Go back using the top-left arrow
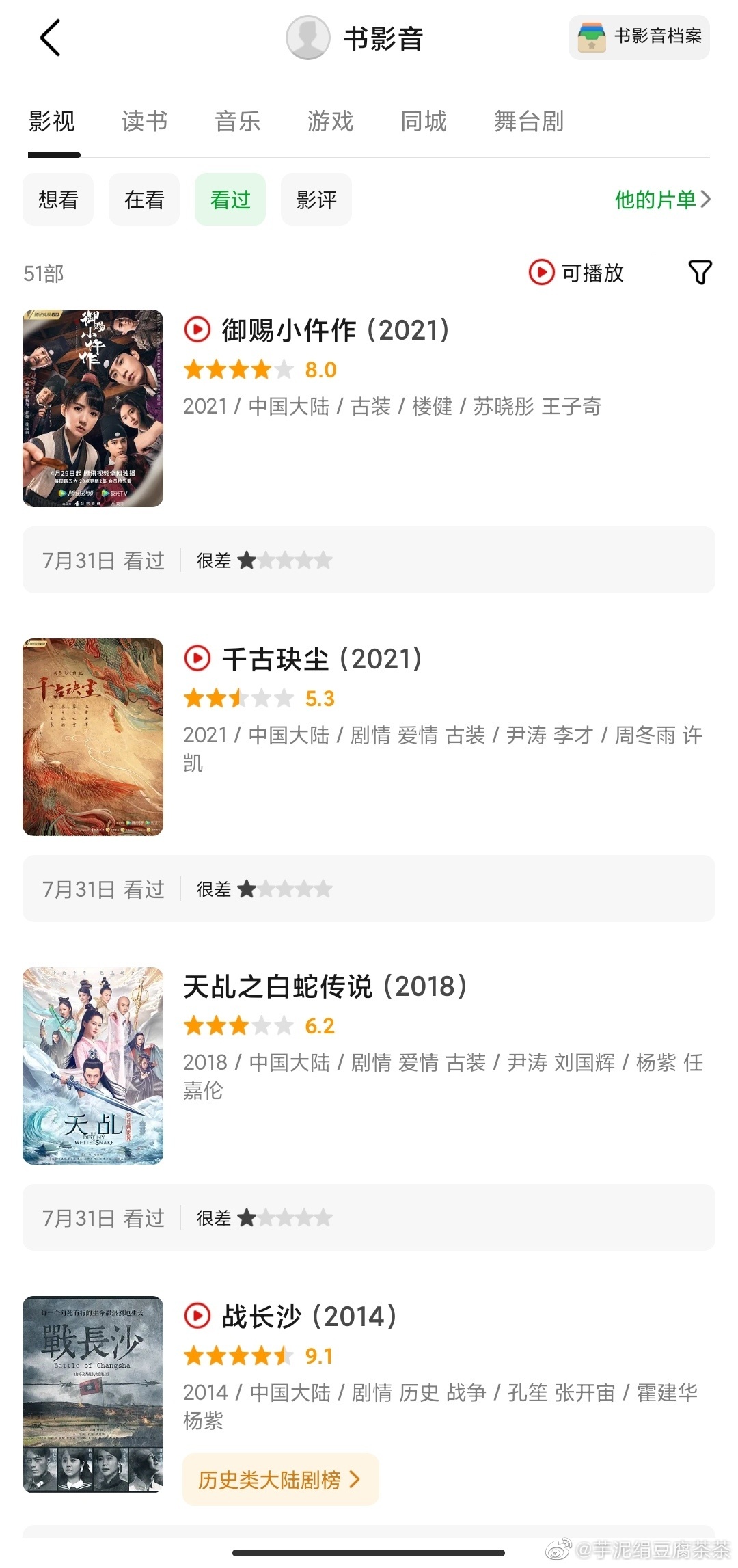The width and height of the screenshot is (738, 1568). coord(51,38)
